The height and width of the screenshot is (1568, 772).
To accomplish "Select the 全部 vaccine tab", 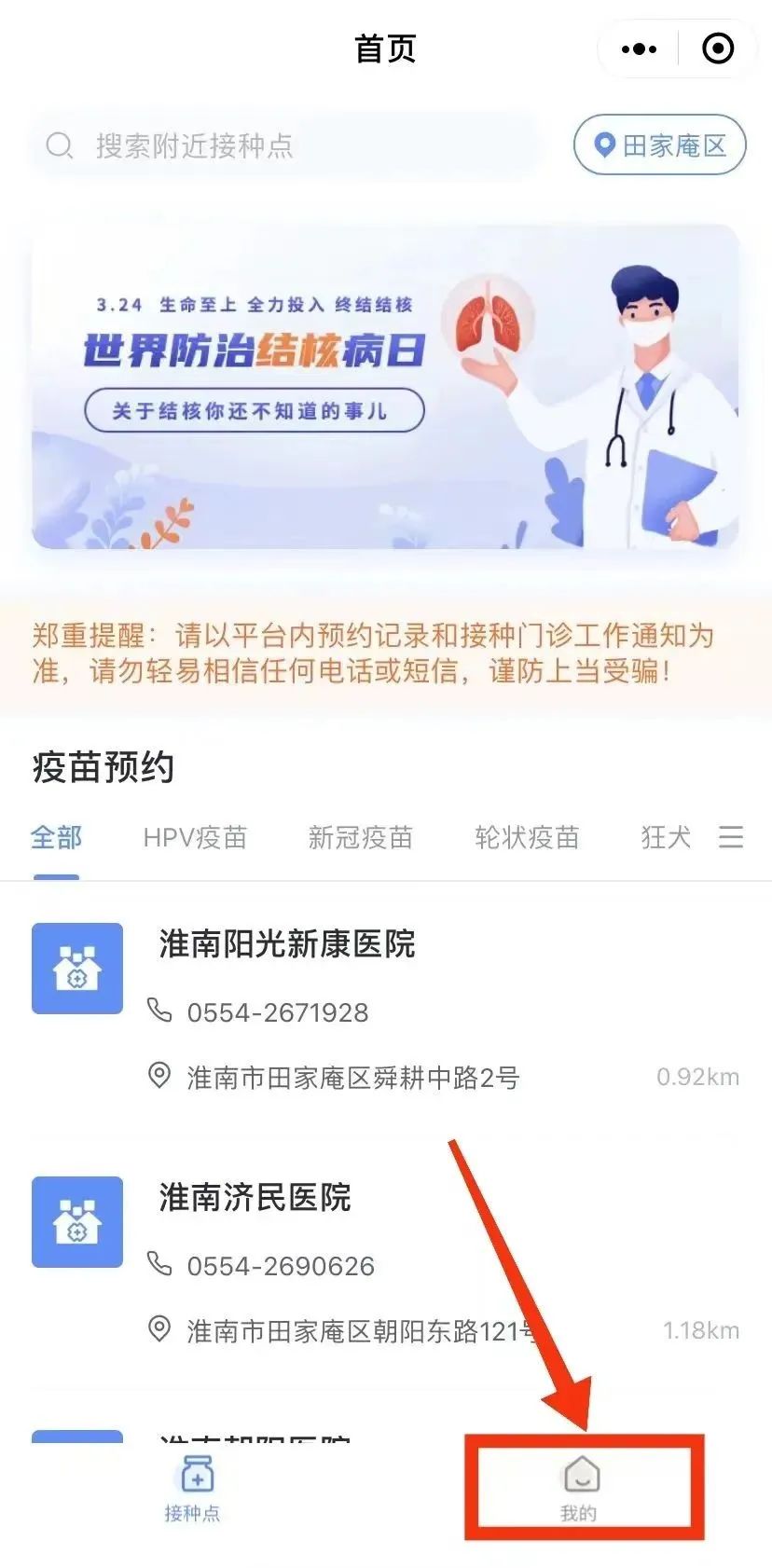I will [56, 837].
